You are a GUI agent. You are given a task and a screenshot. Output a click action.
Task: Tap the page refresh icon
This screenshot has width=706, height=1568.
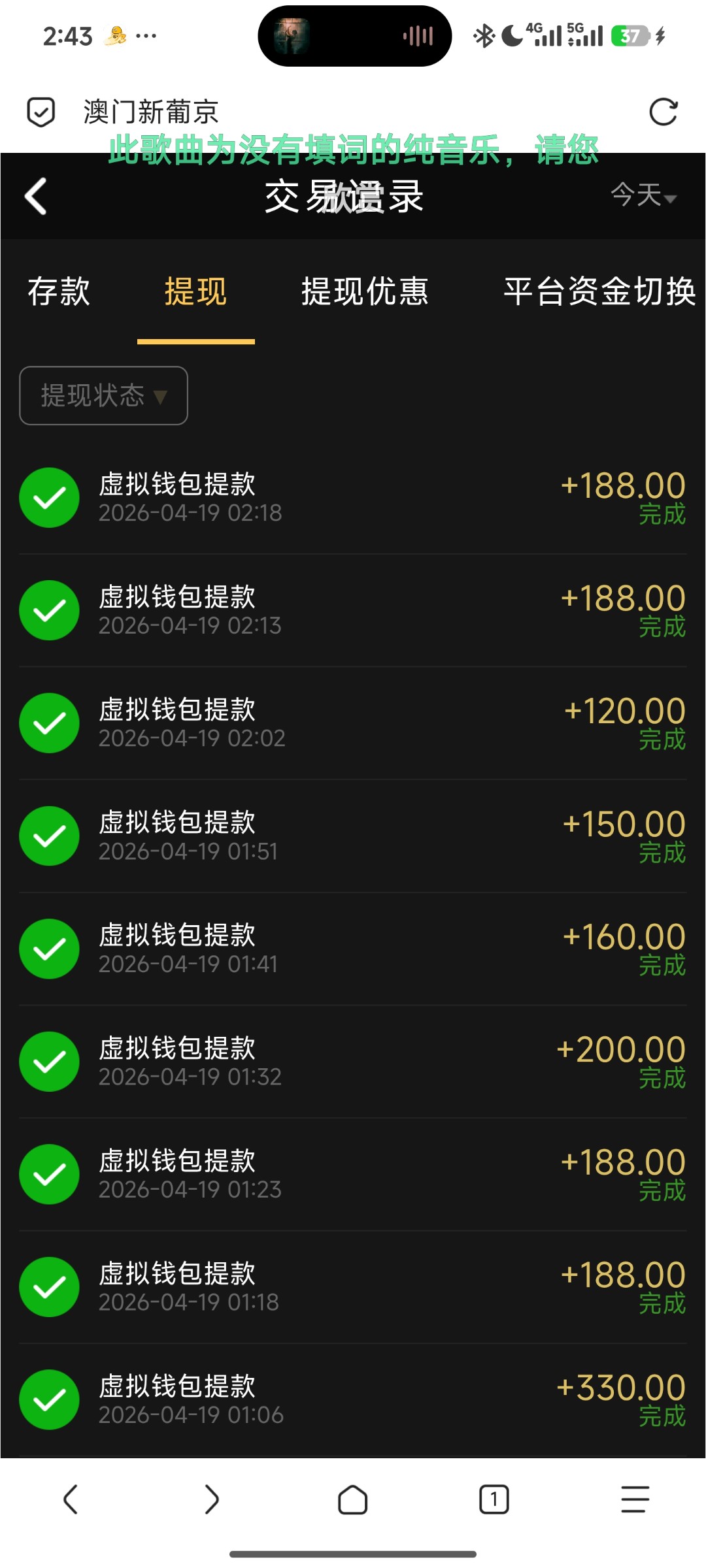tap(664, 112)
